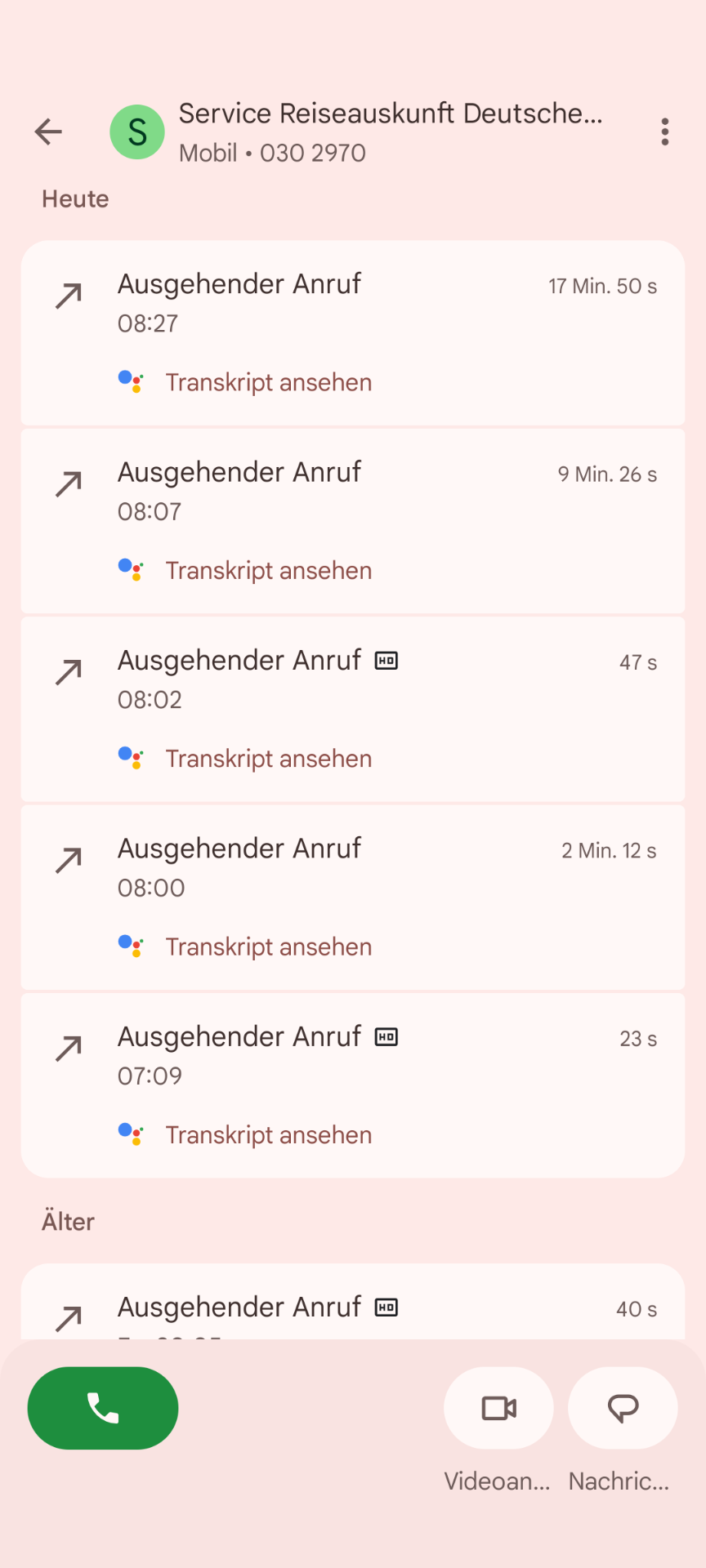Open the three-dot overflow menu

(x=665, y=131)
